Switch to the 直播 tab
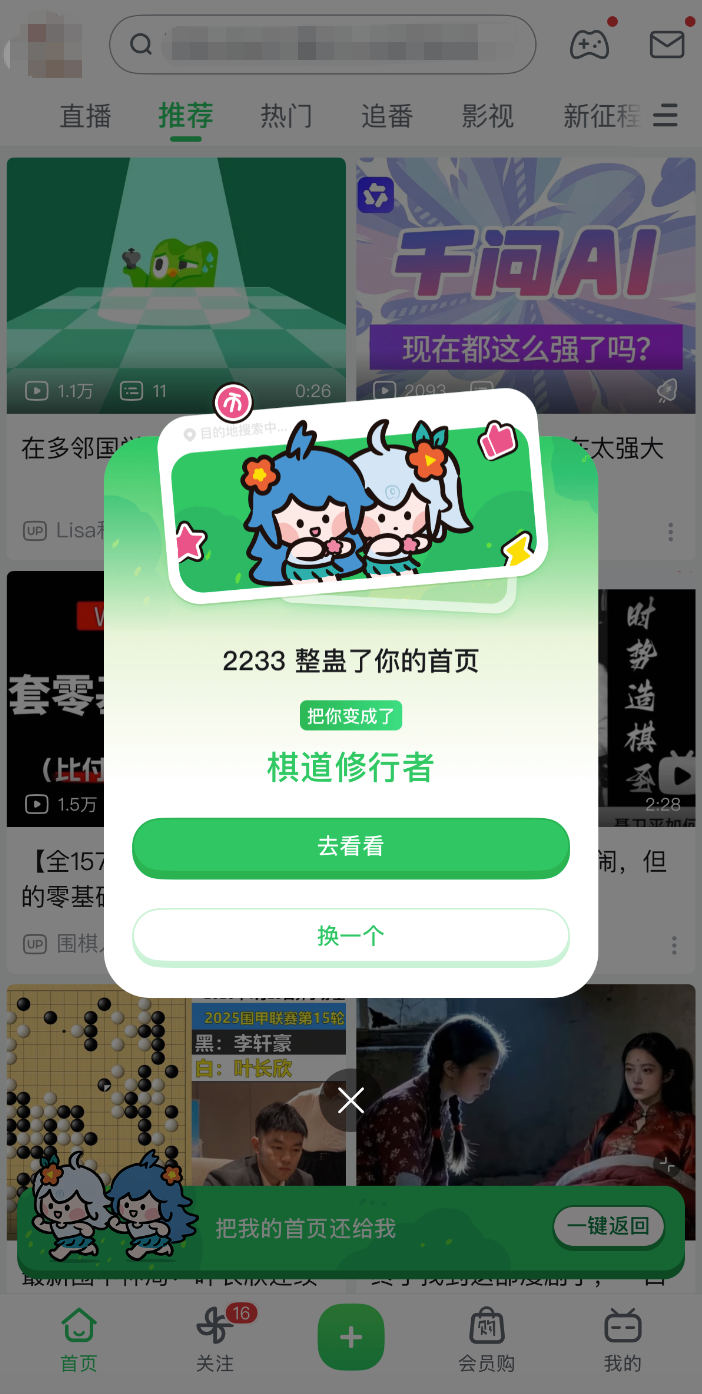 point(85,116)
